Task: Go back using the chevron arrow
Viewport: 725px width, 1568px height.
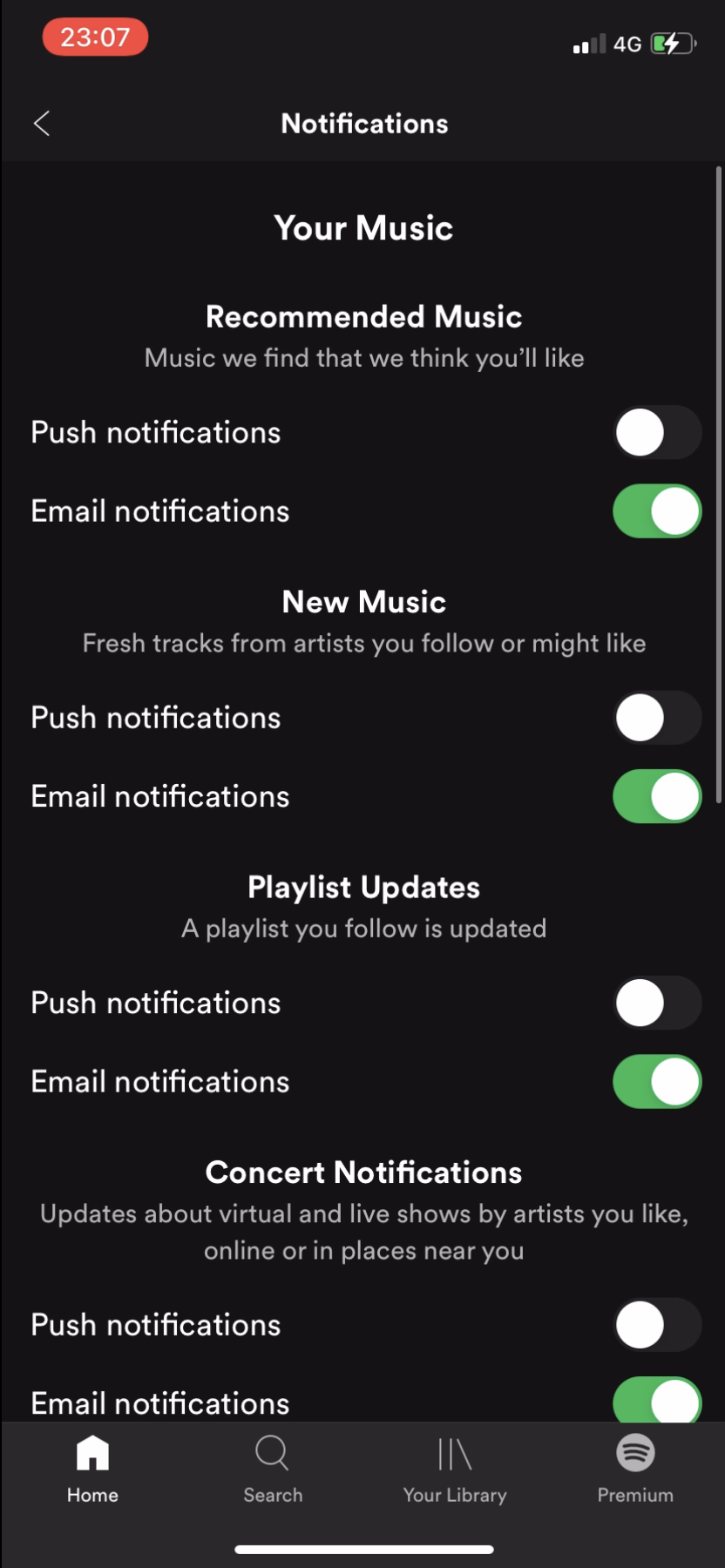Action: tap(41, 123)
